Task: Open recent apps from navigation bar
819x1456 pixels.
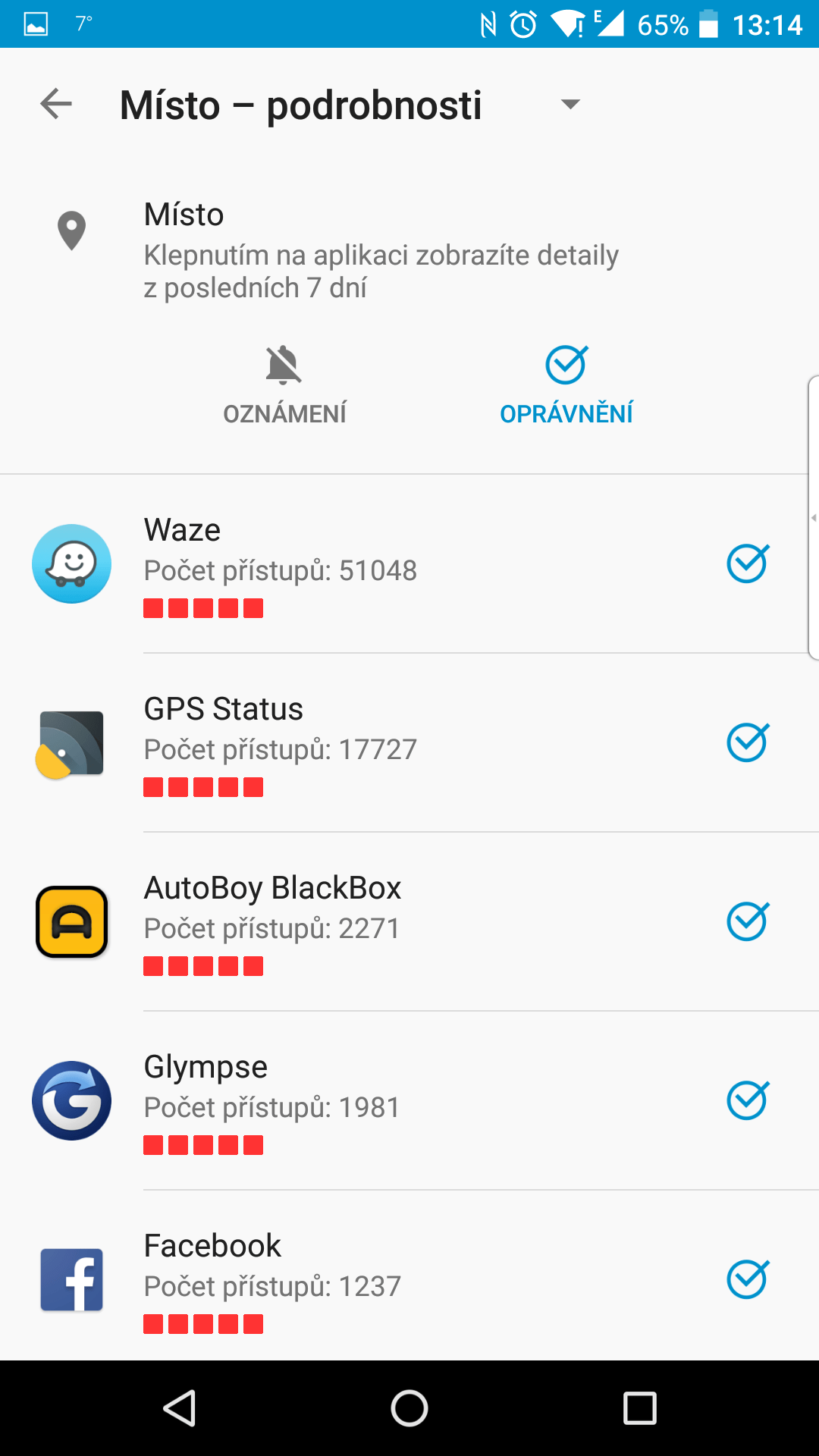Action: 639,1409
